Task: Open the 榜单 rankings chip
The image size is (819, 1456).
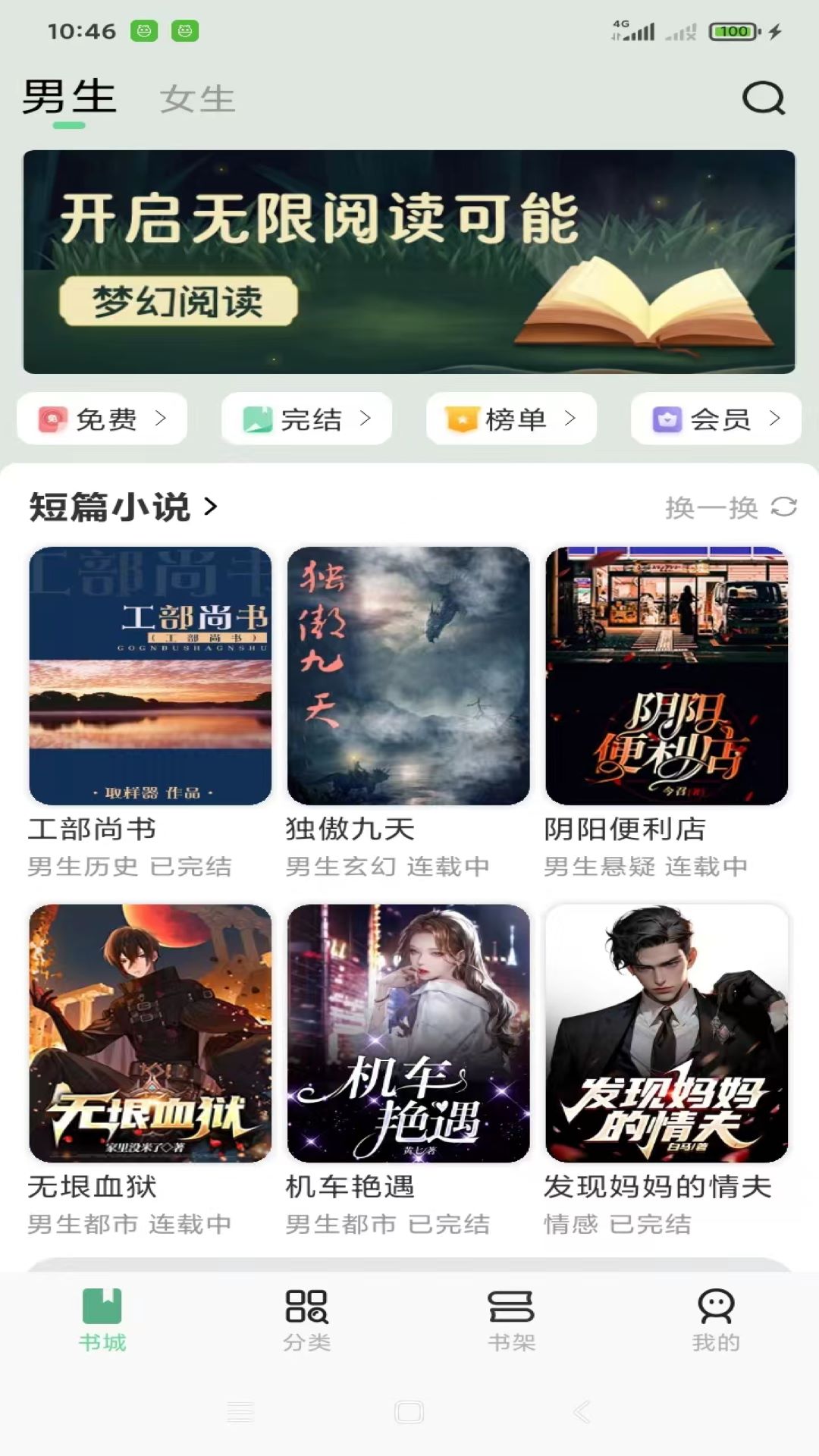Action: (x=512, y=419)
